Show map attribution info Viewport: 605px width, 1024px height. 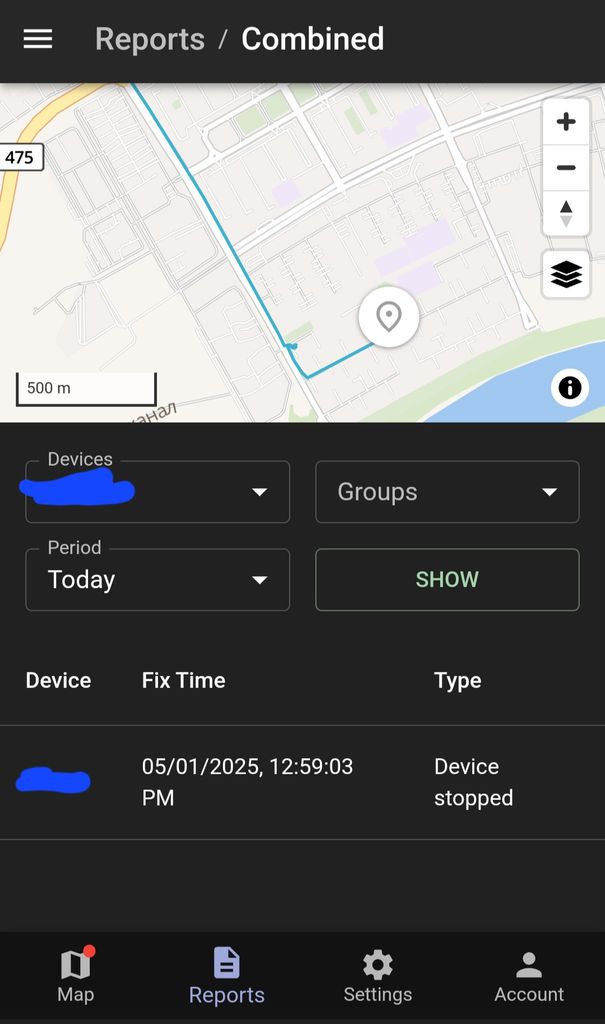point(570,388)
